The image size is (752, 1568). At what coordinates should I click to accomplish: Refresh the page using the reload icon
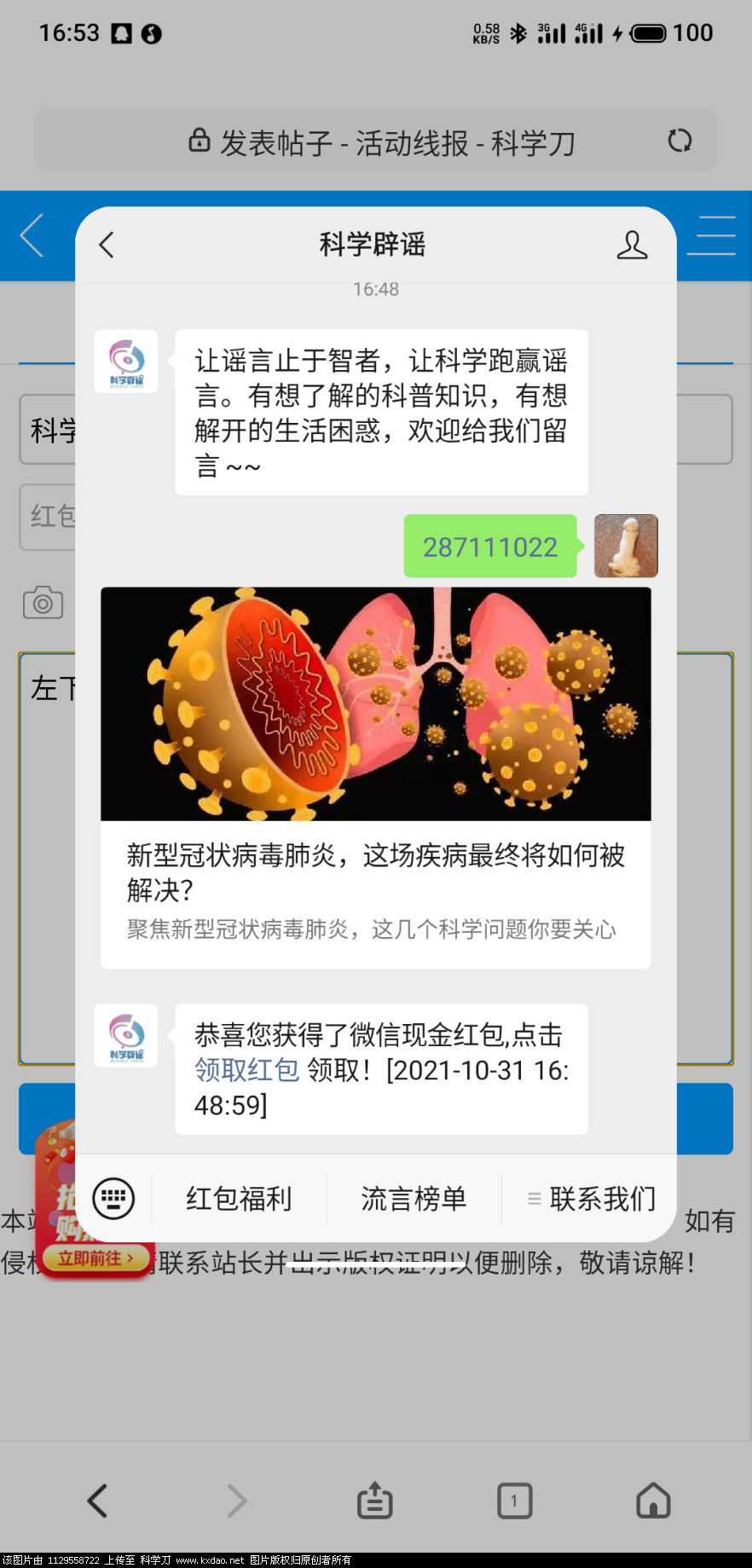(680, 141)
